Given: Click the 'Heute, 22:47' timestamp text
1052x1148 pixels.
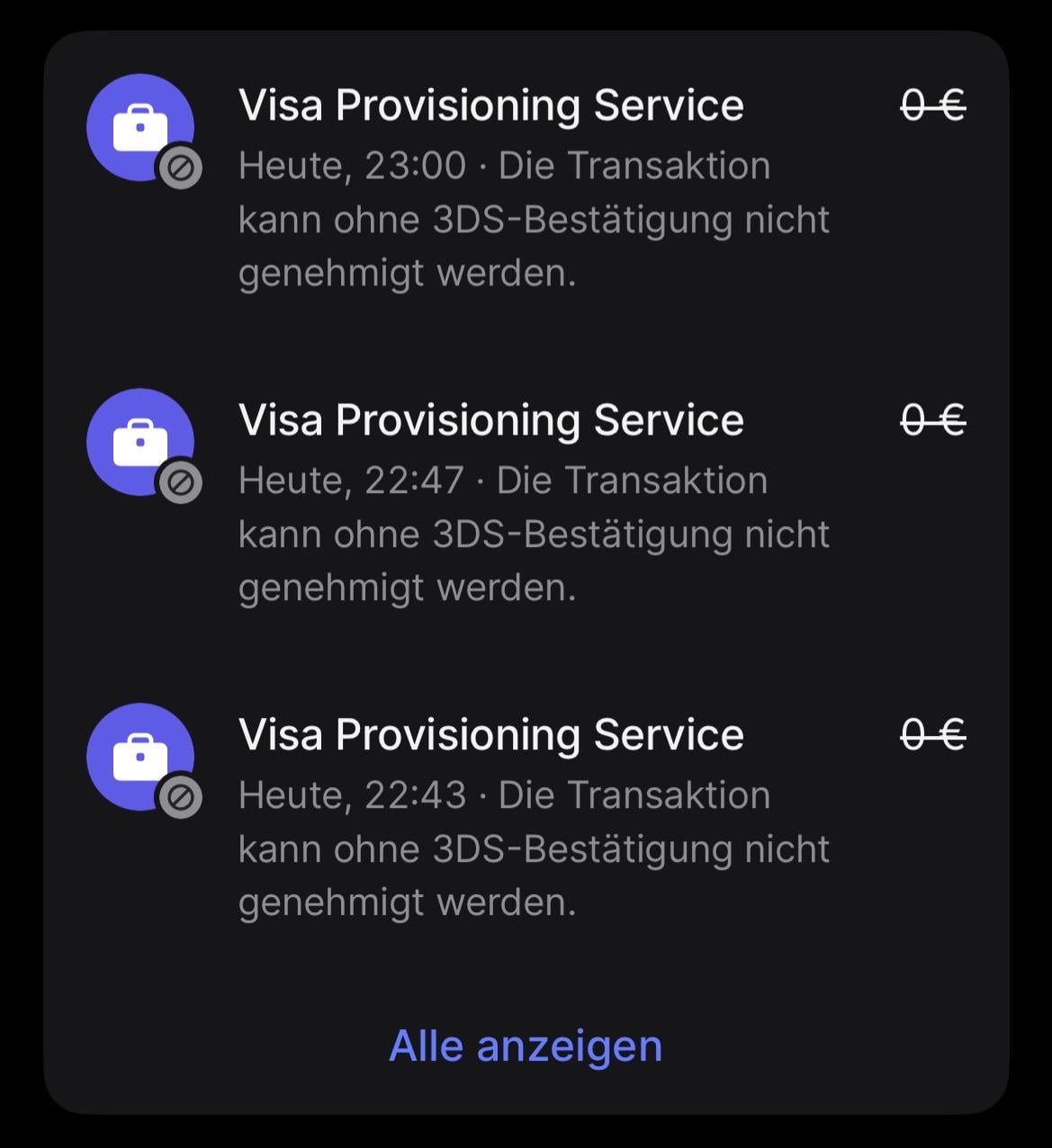Looking at the screenshot, I should pos(351,480).
